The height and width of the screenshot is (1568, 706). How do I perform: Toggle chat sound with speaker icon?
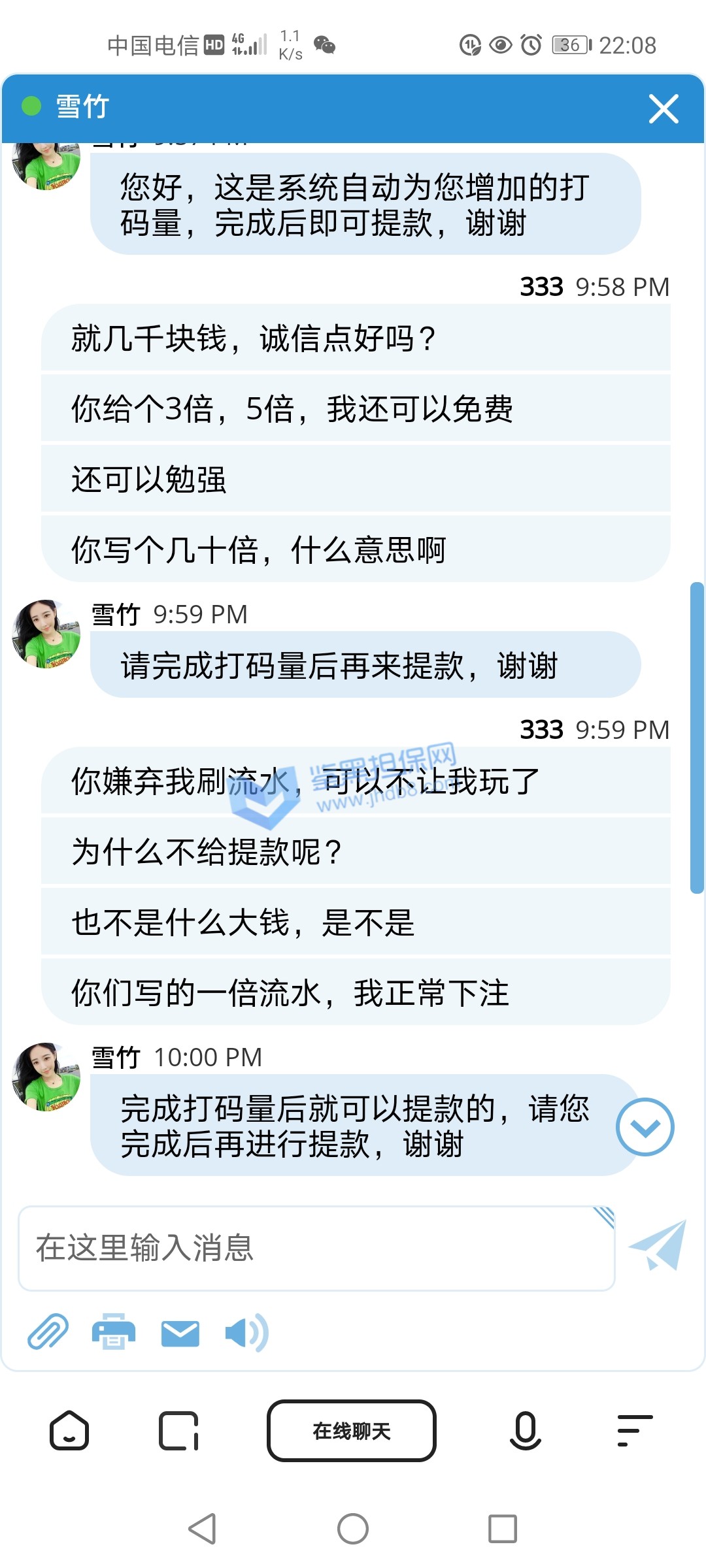[x=246, y=1333]
